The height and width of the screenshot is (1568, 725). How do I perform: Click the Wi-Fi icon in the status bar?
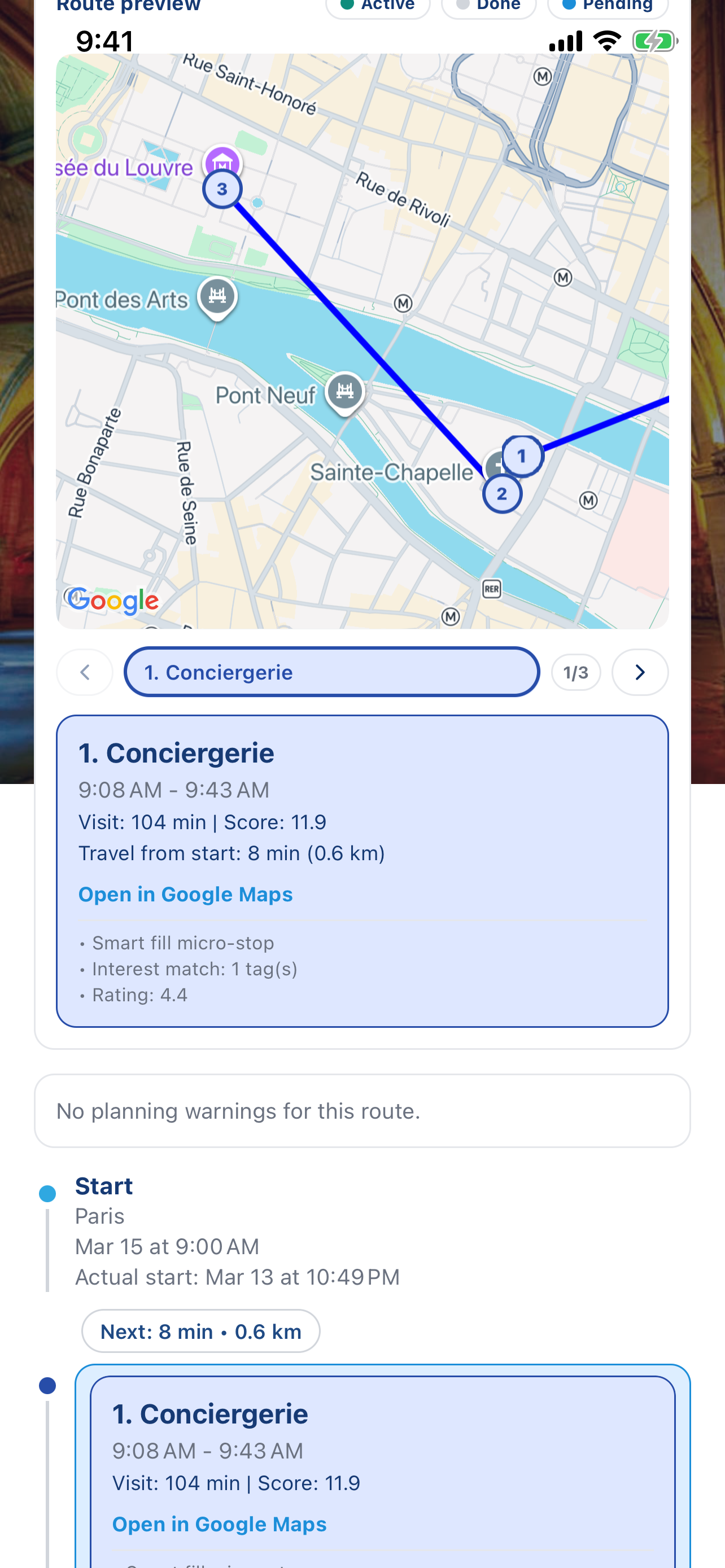606,40
